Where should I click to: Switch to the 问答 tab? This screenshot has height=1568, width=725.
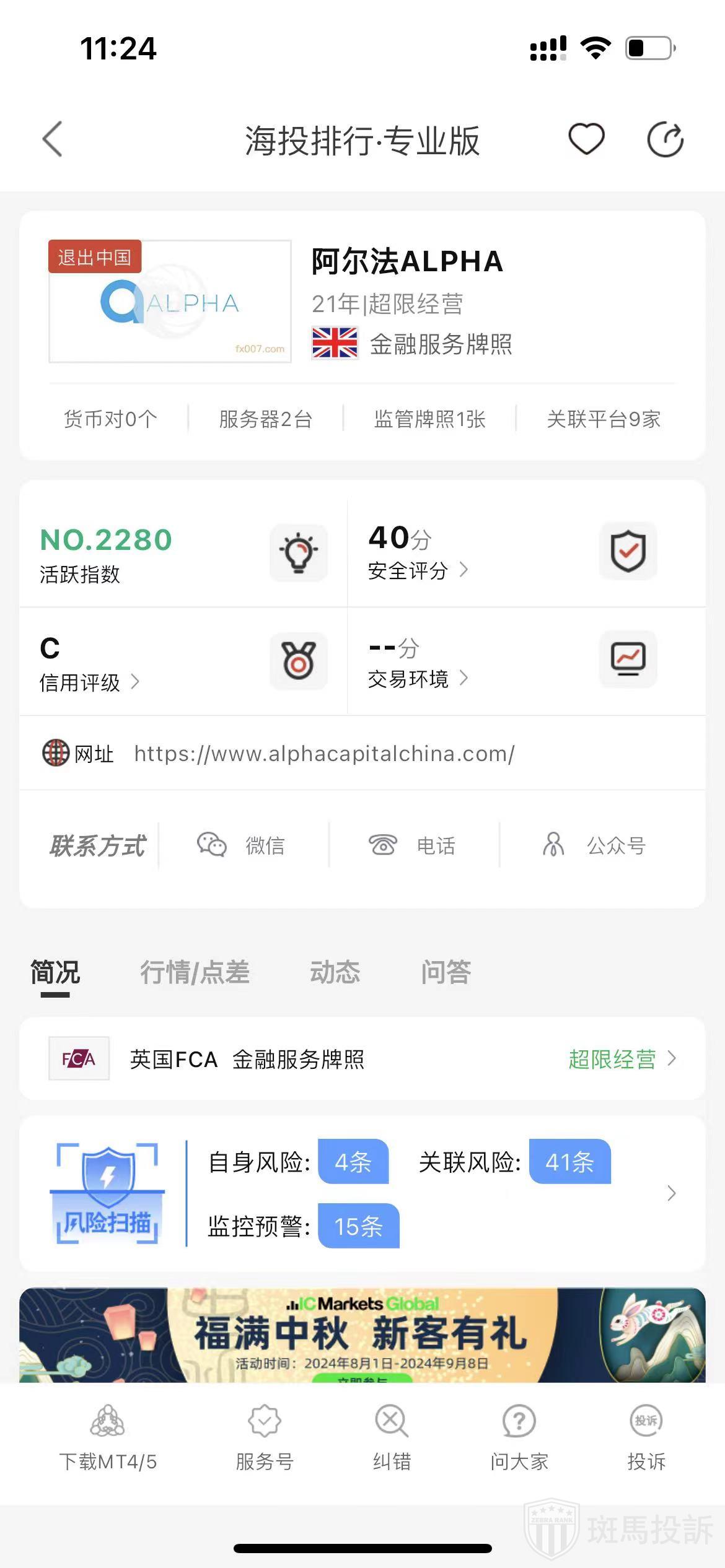tap(446, 972)
